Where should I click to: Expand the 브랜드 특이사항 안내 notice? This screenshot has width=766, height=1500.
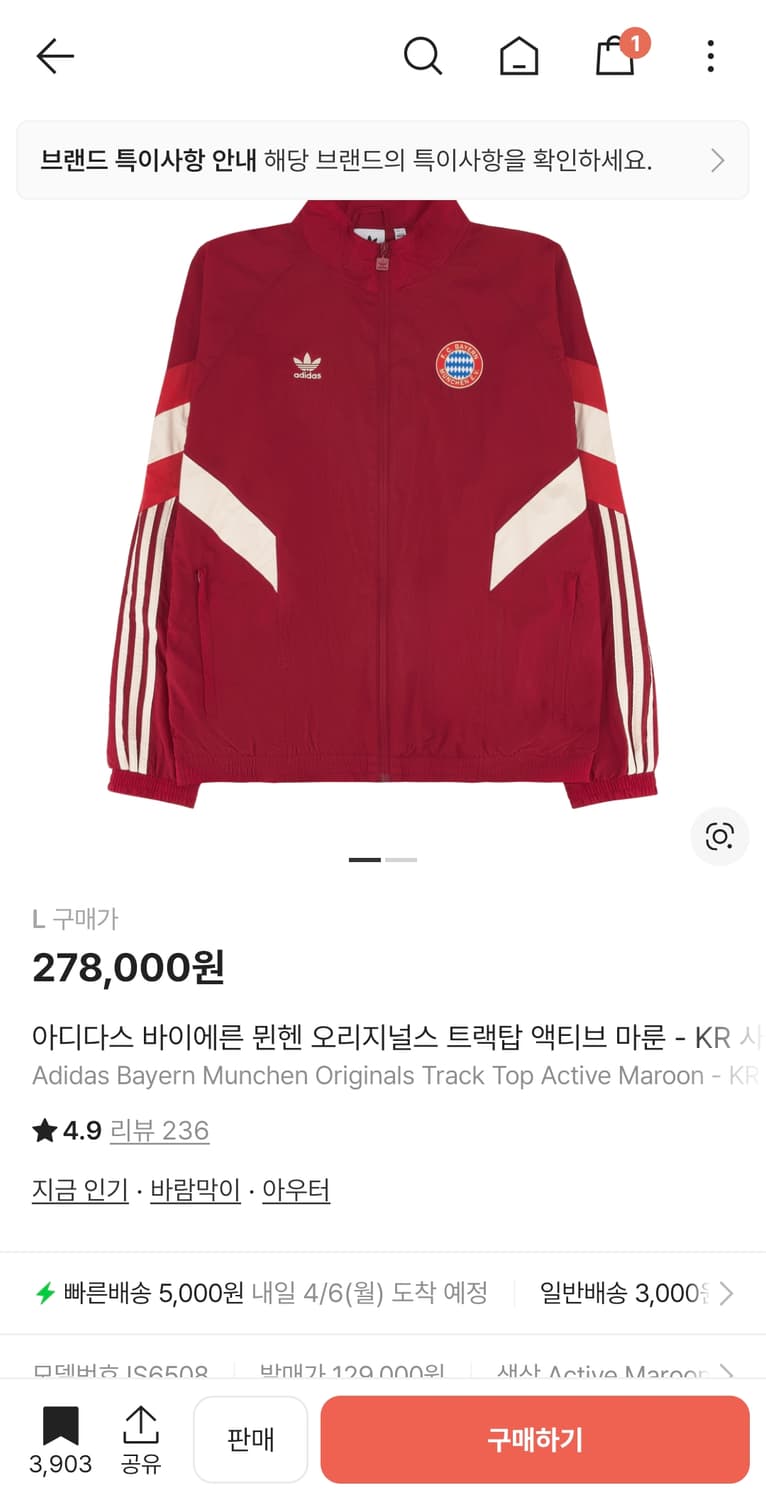coord(383,160)
